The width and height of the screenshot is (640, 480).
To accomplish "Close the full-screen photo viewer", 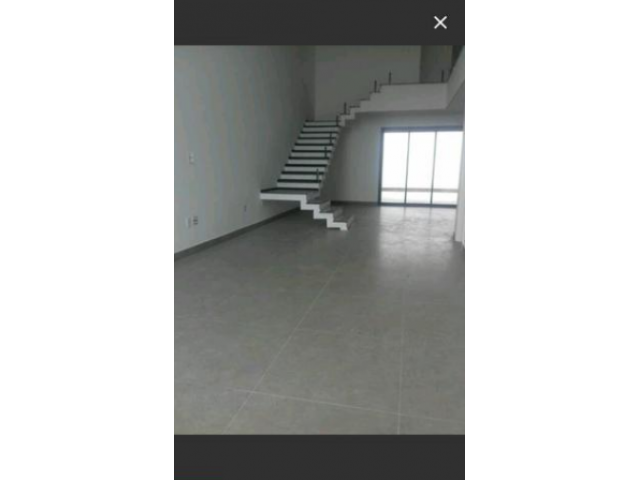I will pos(440,22).
